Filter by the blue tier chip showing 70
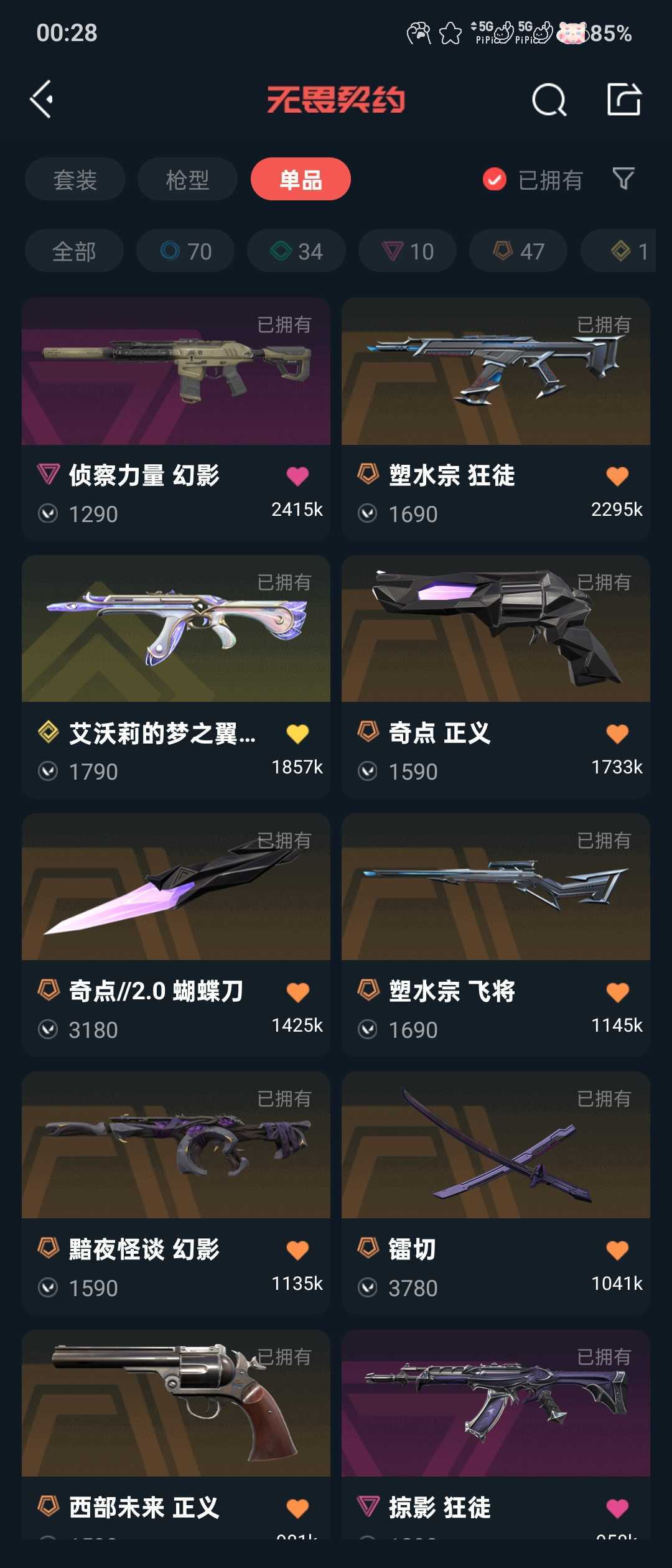Image resolution: width=672 pixels, height=1568 pixels. point(185,251)
